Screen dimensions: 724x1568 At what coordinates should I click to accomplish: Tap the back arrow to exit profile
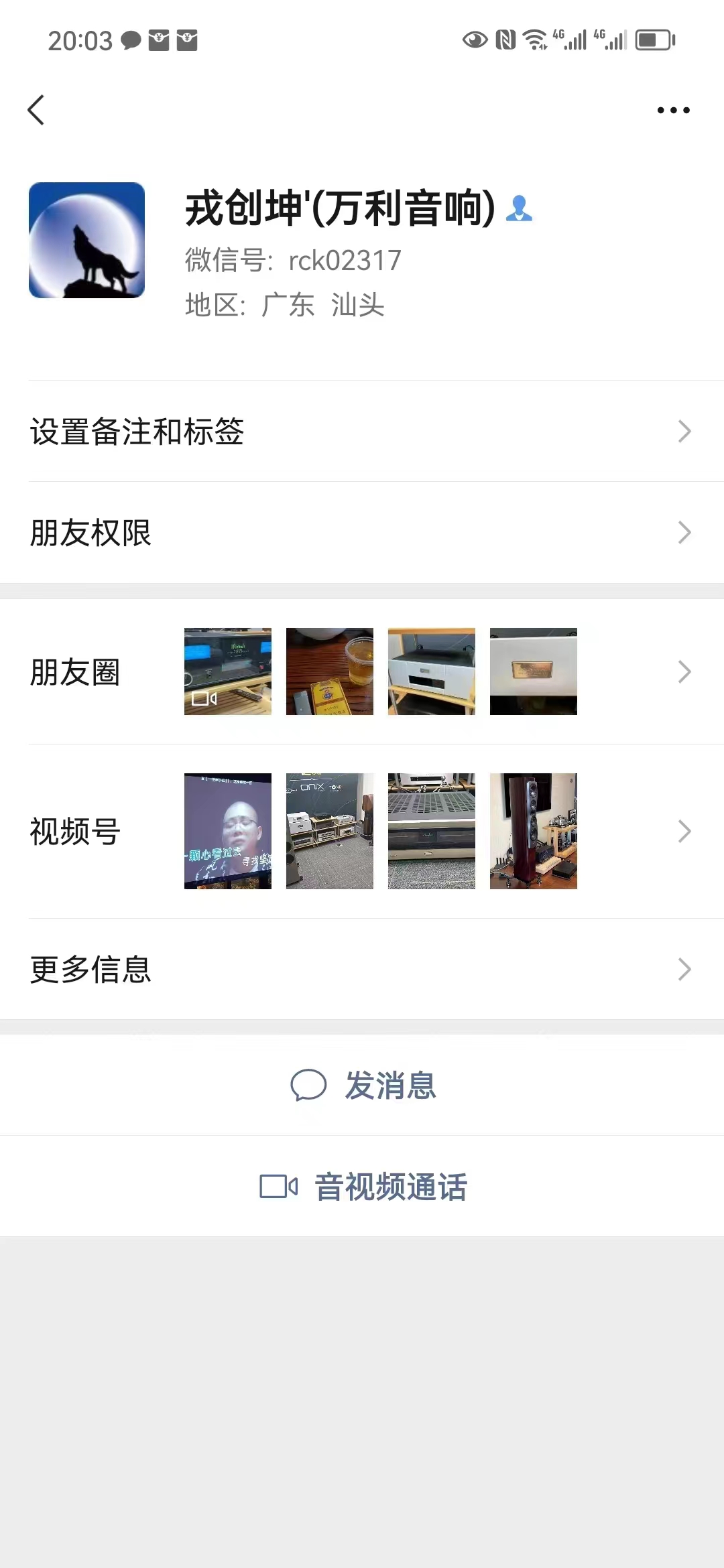(36, 110)
